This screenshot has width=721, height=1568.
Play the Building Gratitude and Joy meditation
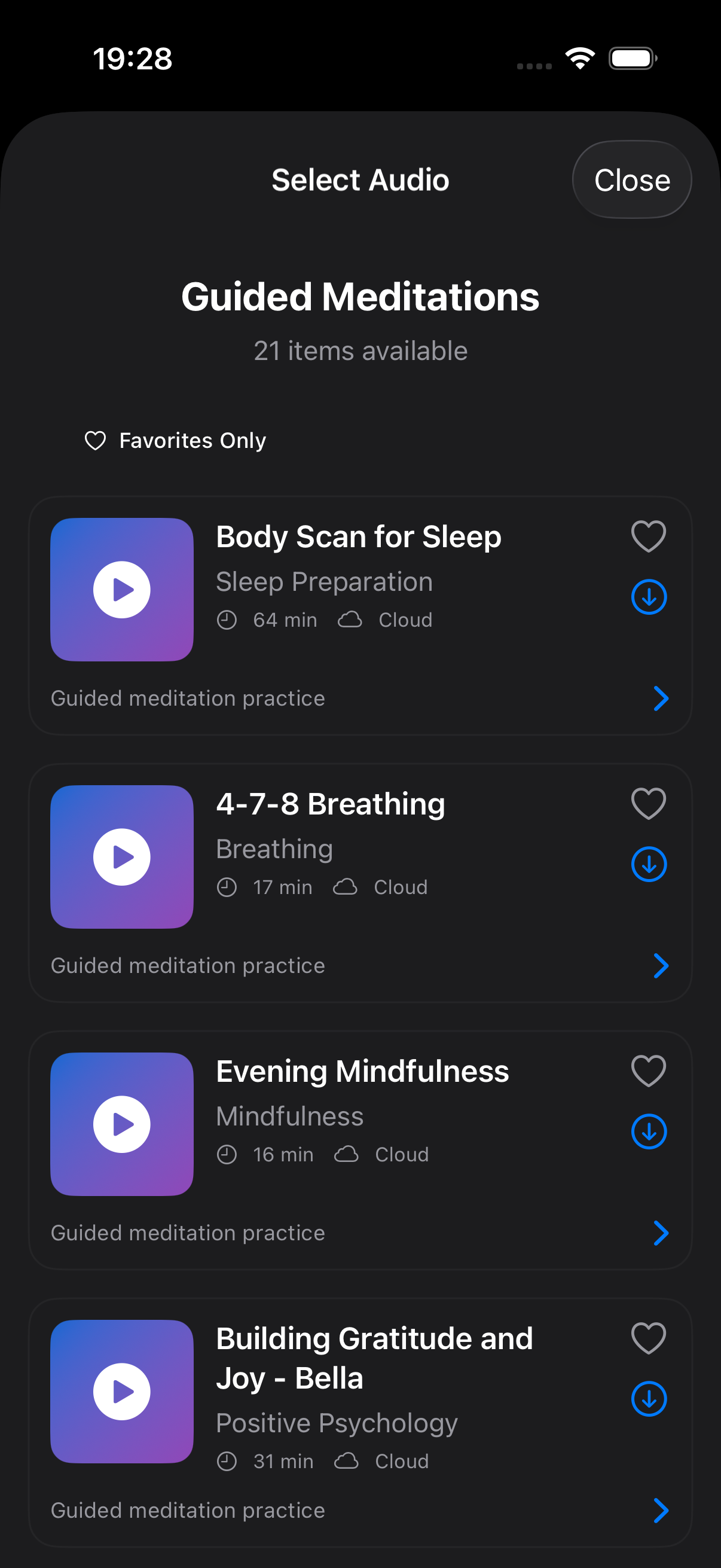(122, 1390)
